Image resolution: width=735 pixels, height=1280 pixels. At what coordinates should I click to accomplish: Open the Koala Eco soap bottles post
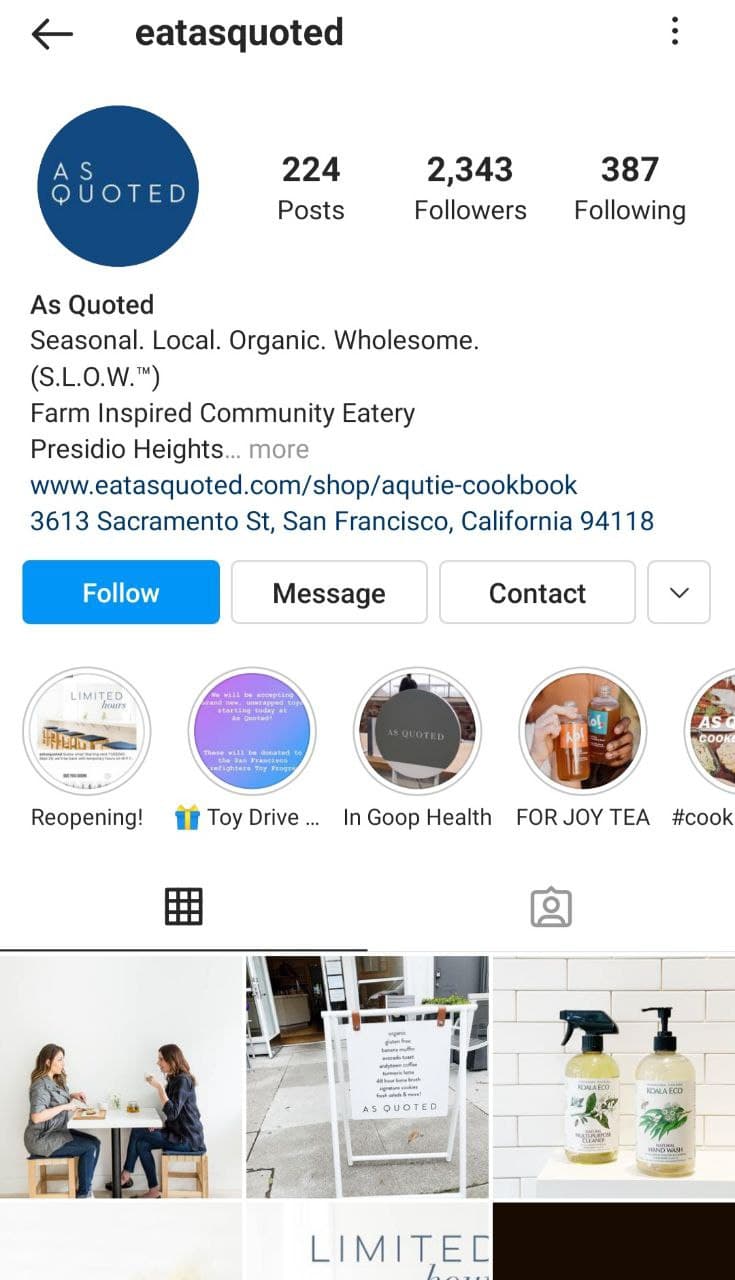pos(614,1076)
